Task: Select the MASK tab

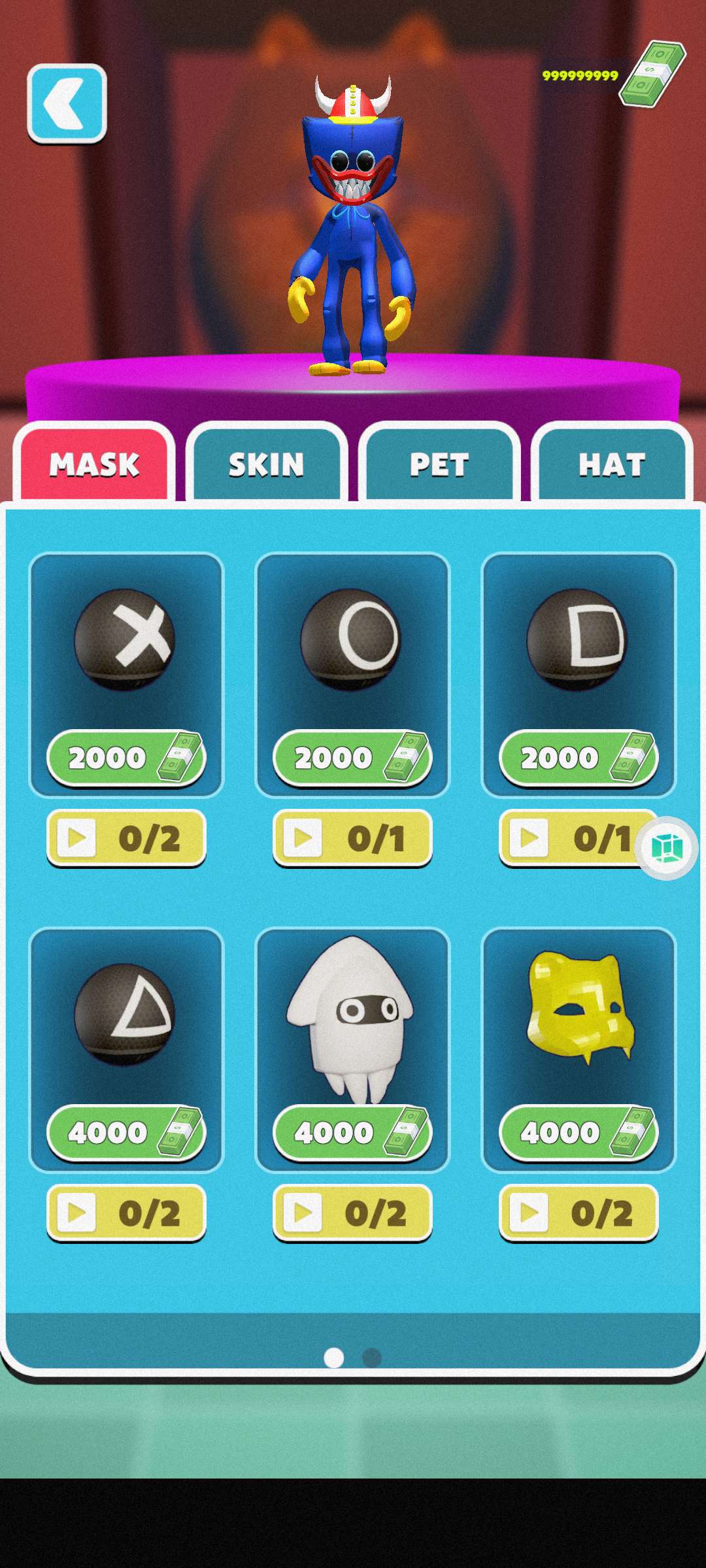Action: (94, 465)
